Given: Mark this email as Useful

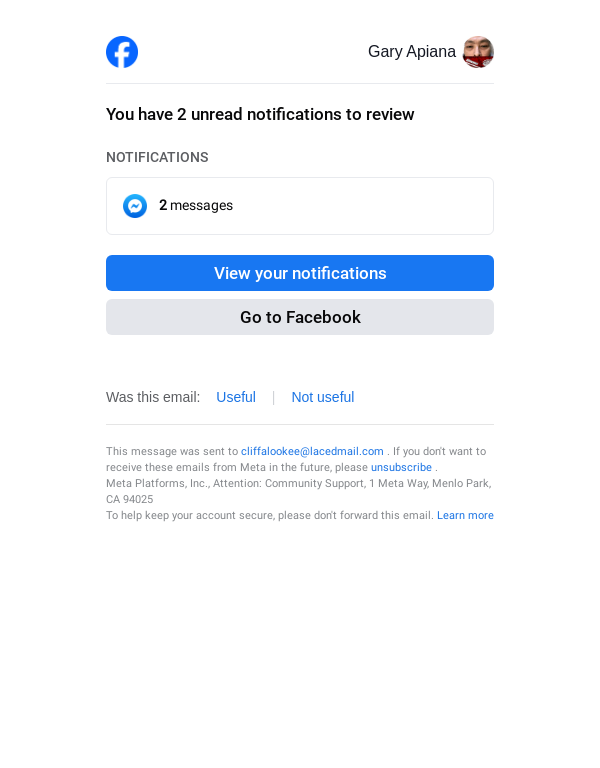Looking at the screenshot, I should (x=236, y=397).
